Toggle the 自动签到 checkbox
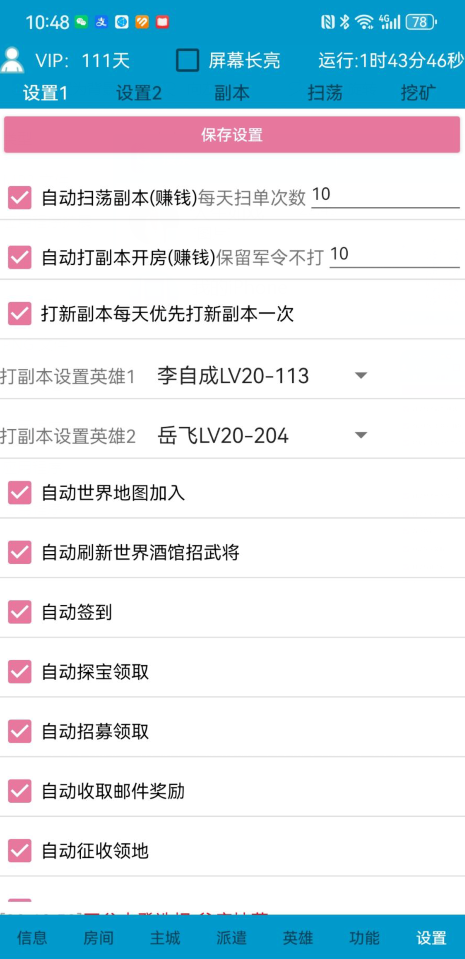The width and height of the screenshot is (465, 959). tap(20, 612)
